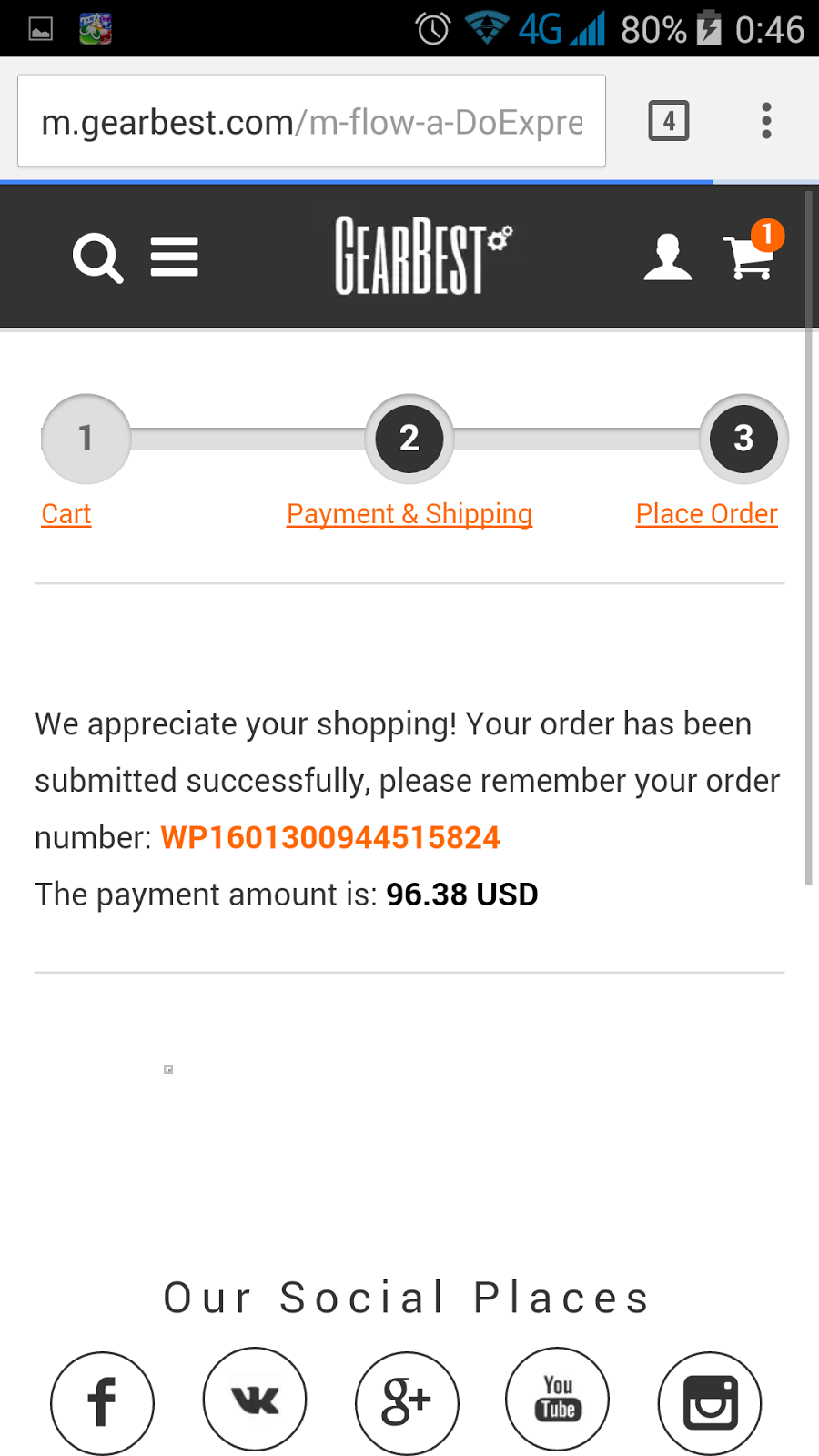
Task: Visit the GearBest Facebook page
Action: pos(102,1402)
